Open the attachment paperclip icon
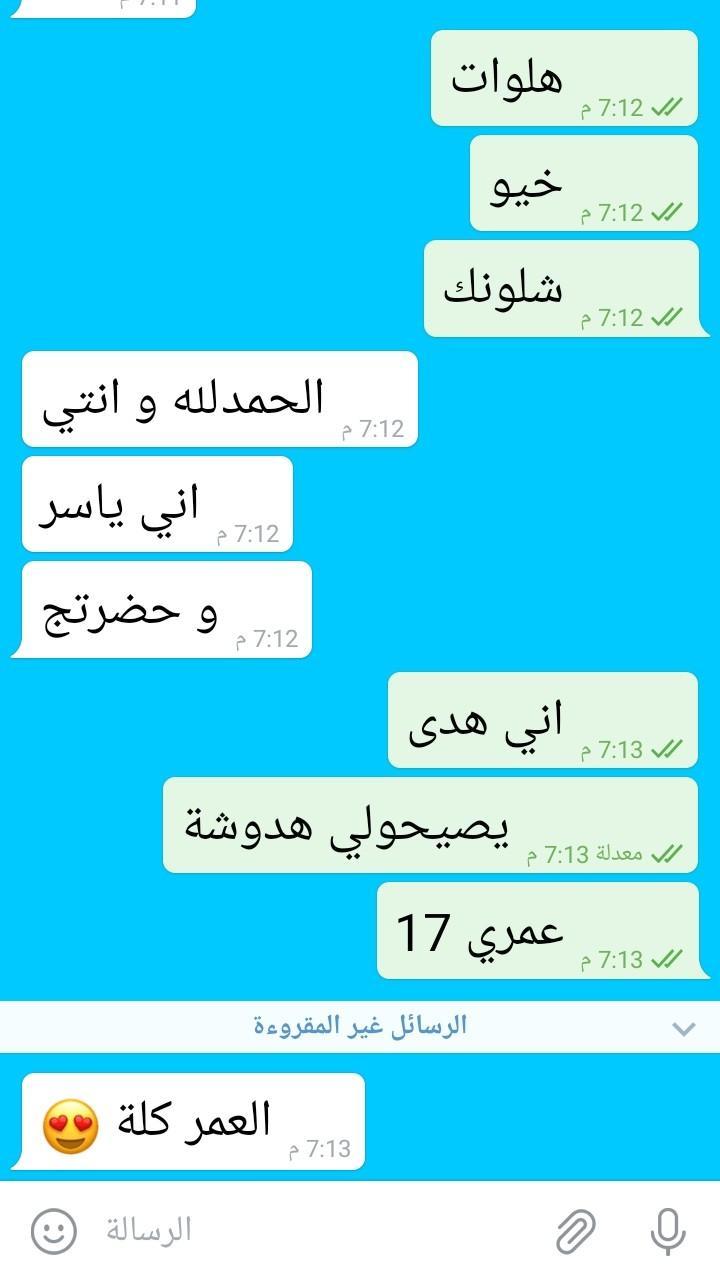 coord(575,1231)
